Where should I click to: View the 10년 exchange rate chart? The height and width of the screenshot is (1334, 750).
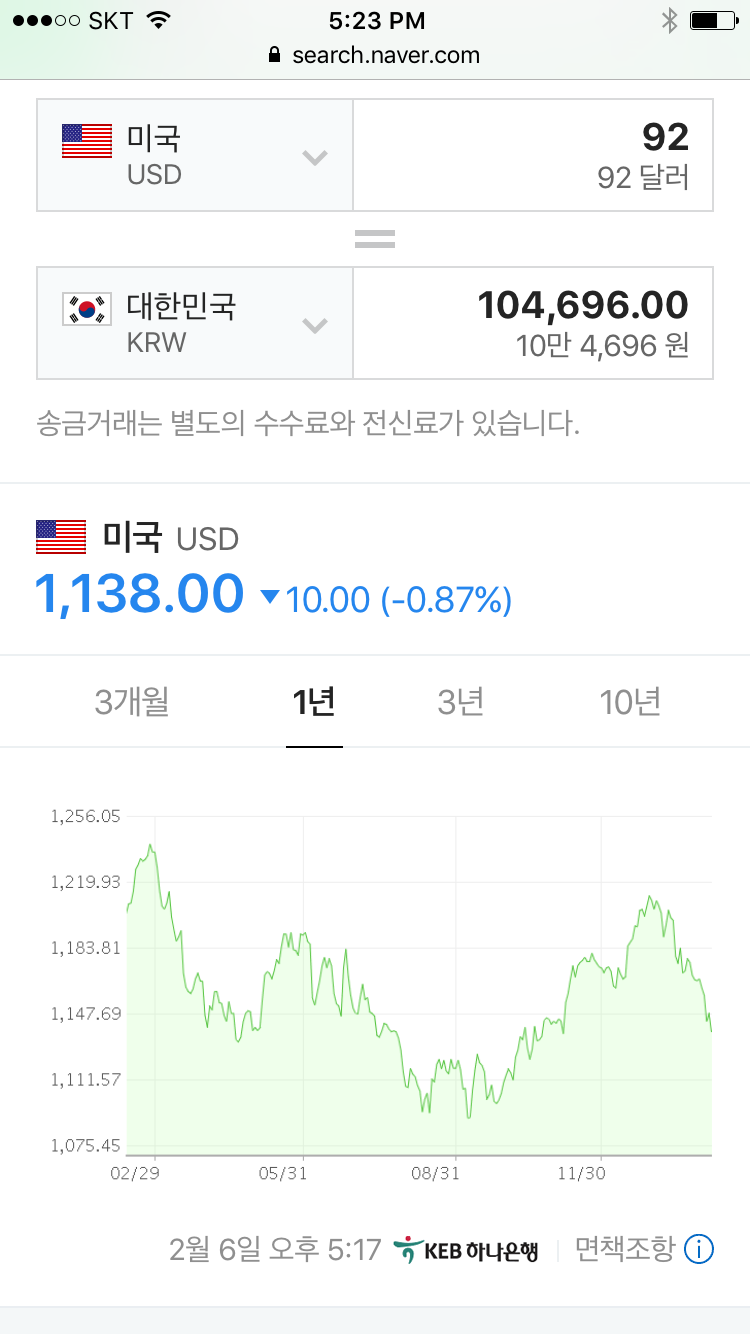630,702
